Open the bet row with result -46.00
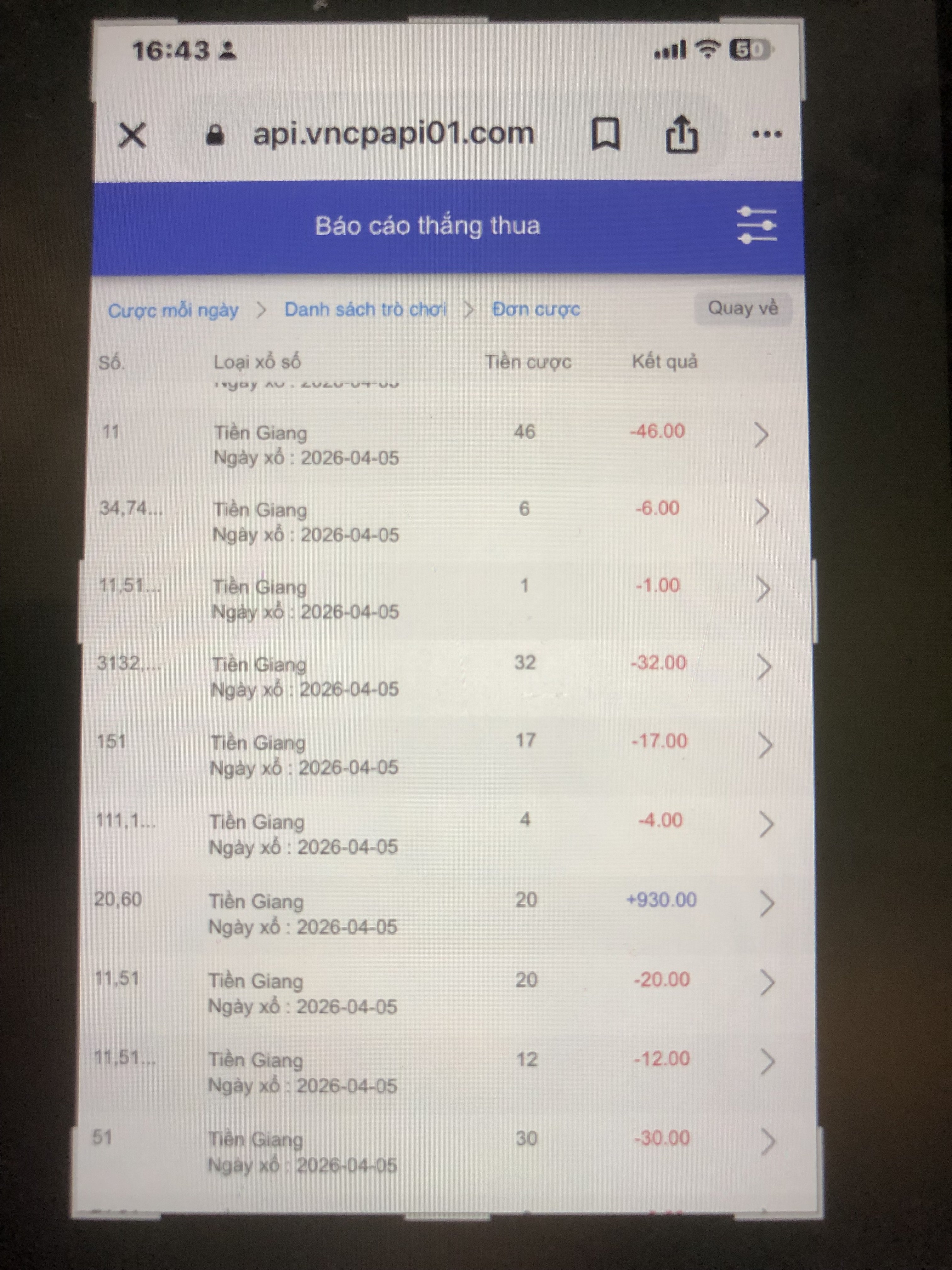The width and height of the screenshot is (952, 1270). coord(761,435)
